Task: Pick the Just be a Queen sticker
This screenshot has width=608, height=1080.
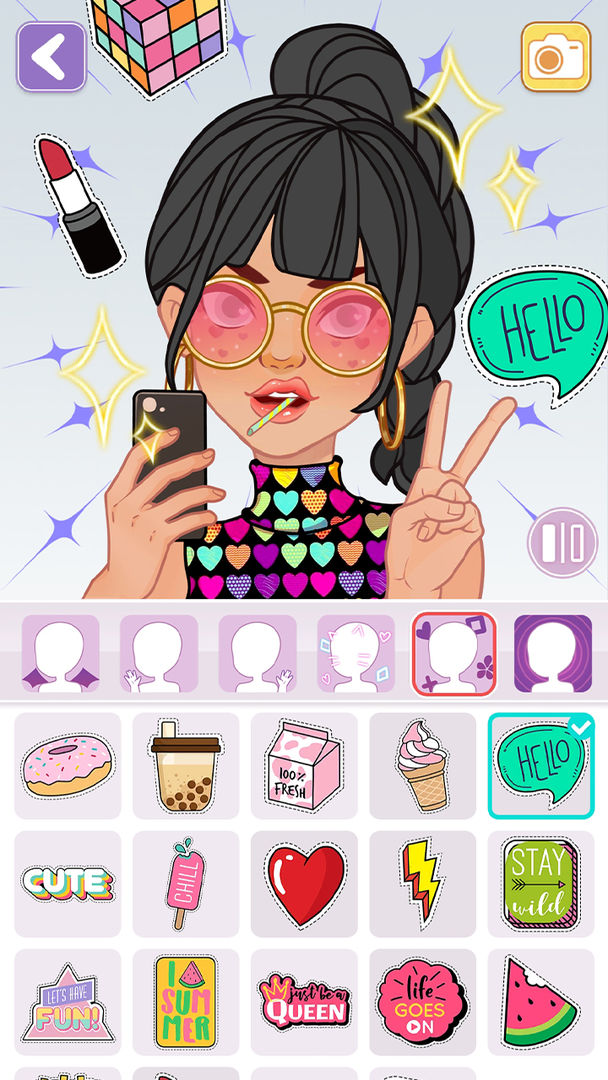Action: tap(304, 1002)
